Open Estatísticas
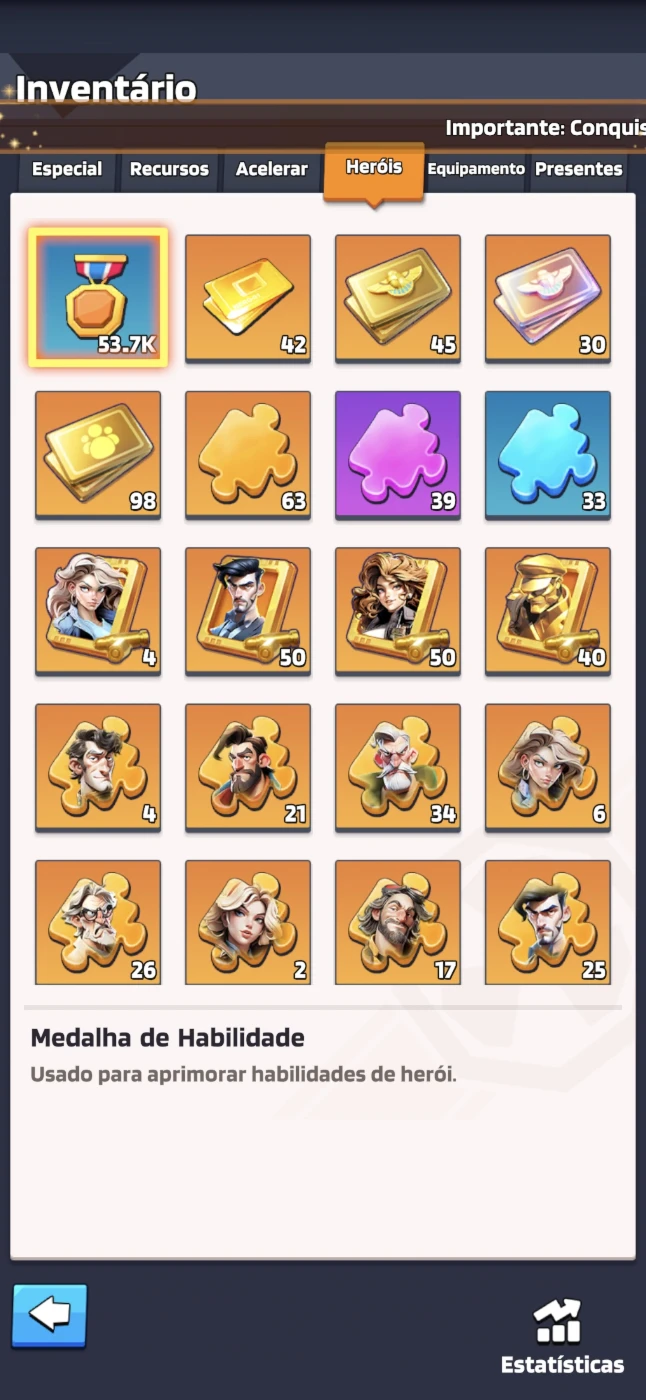The image size is (646, 1400). (x=562, y=1336)
